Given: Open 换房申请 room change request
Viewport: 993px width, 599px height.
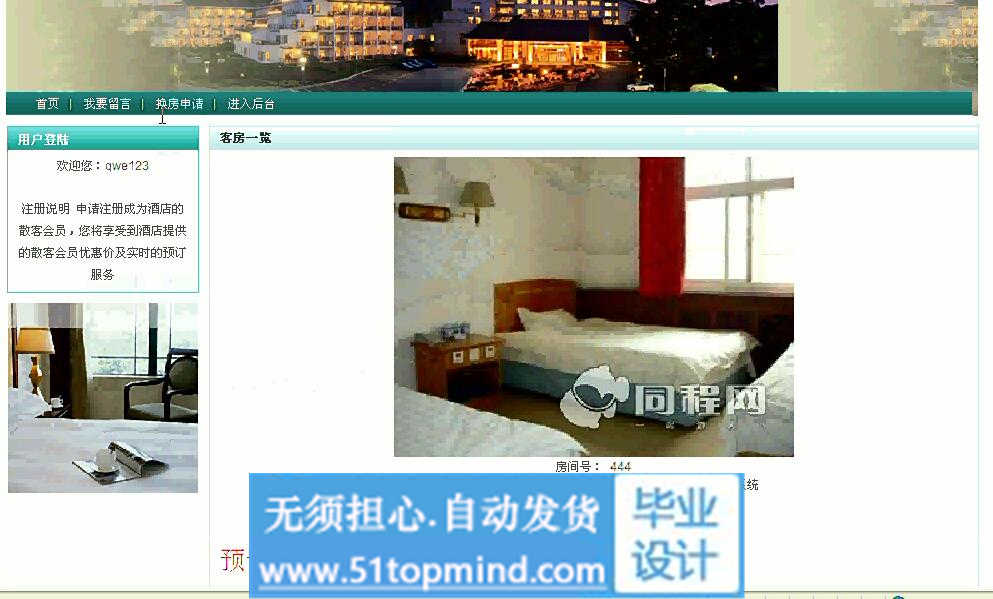Looking at the screenshot, I should point(179,104).
